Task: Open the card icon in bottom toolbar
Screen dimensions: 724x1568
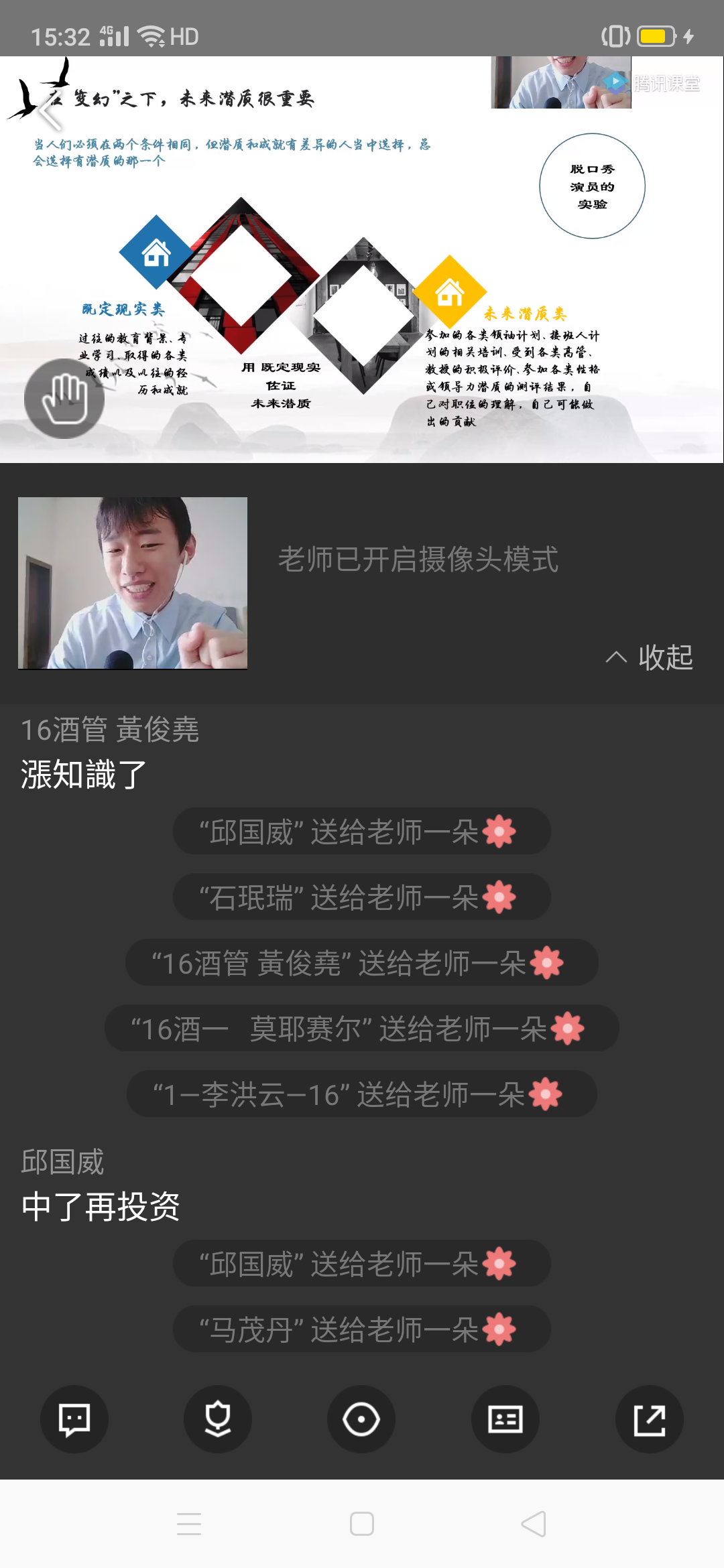Action: pos(505,1419)
